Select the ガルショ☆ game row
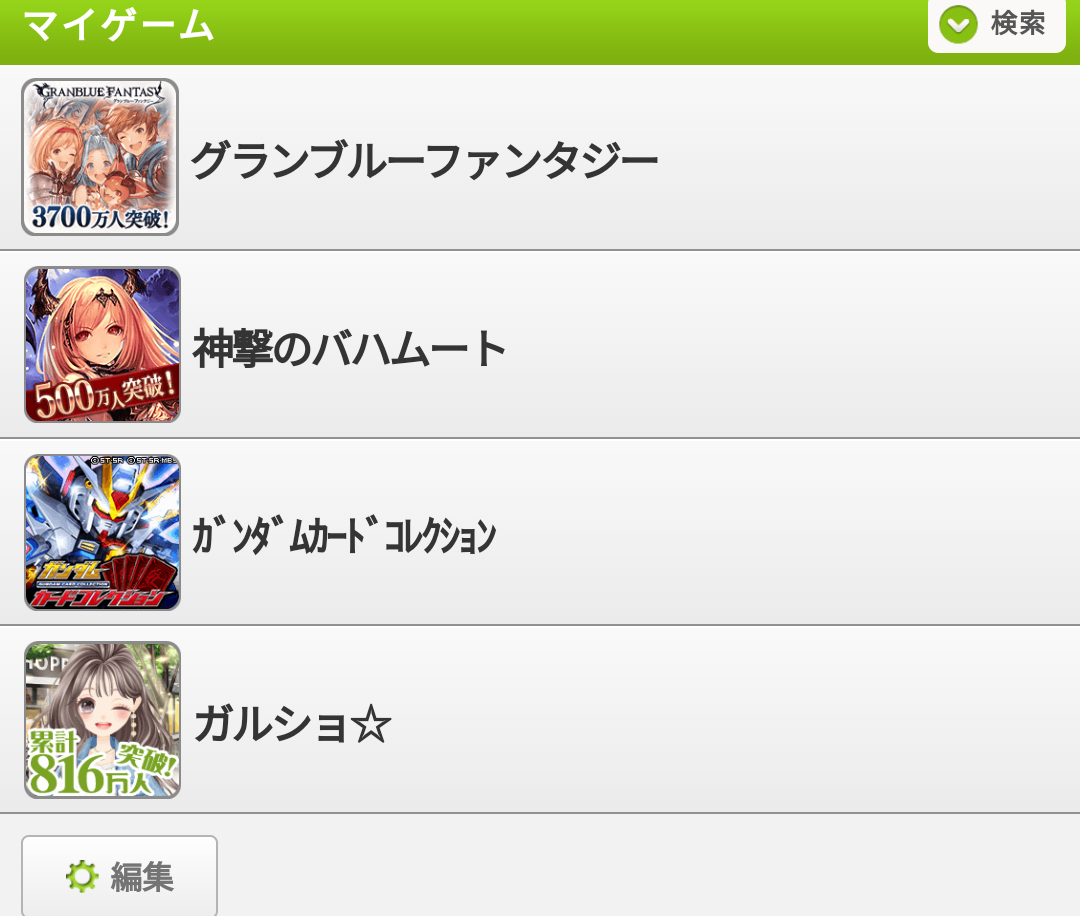The height and width of the screenshot is (916, 1080). [x=540, y=720]
